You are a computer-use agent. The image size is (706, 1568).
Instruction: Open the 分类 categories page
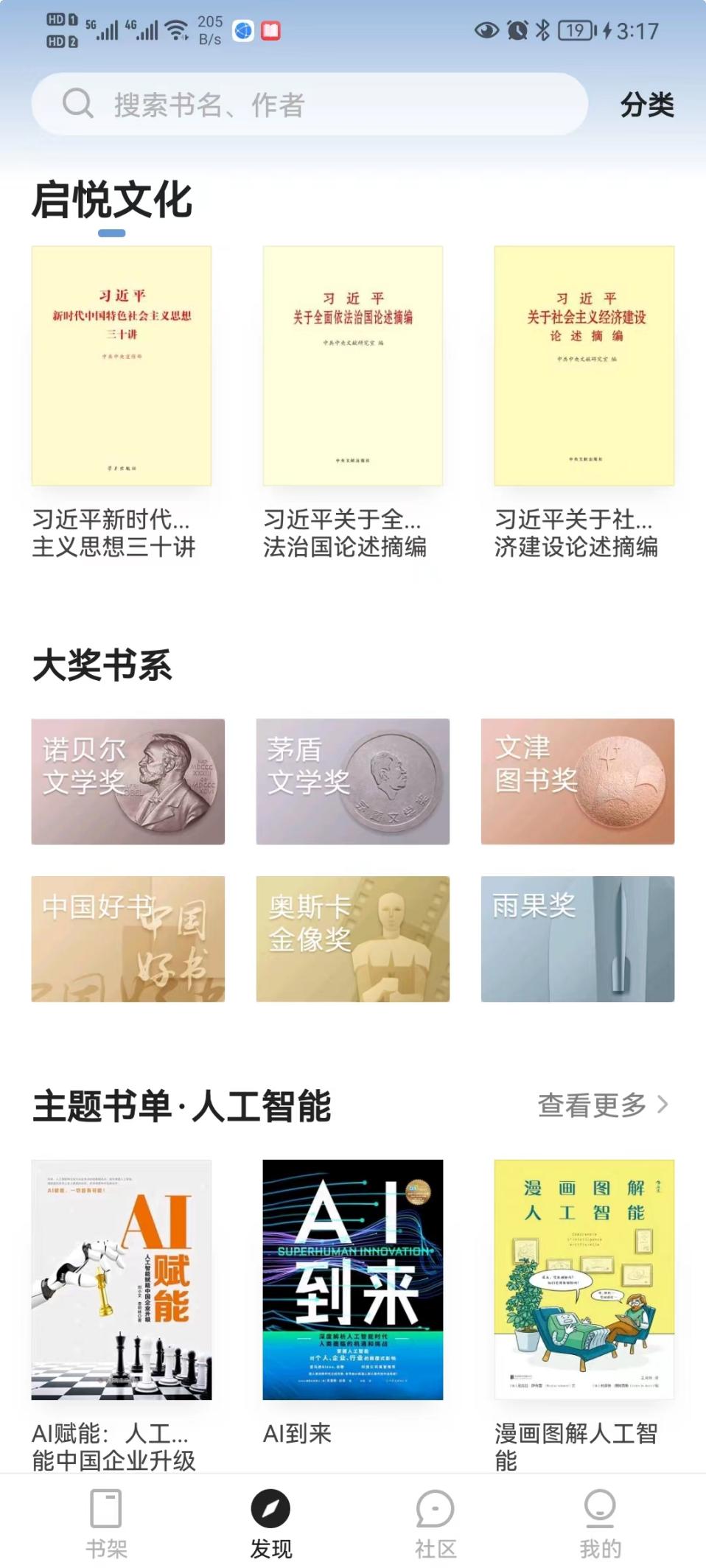(x=646, y=105)
